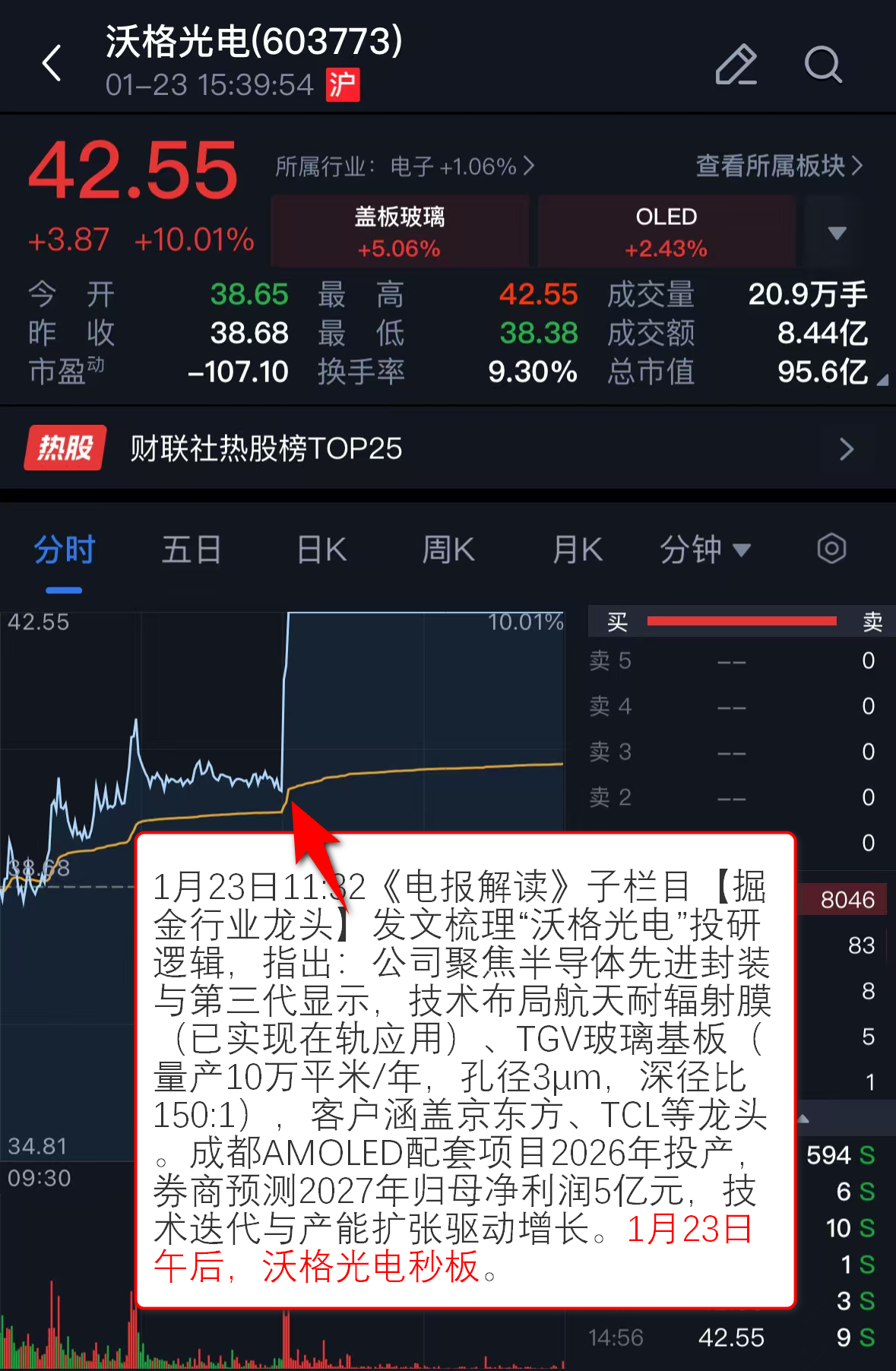
Task: Go back using the top-left arrow
Action: (x=52, y=63)
